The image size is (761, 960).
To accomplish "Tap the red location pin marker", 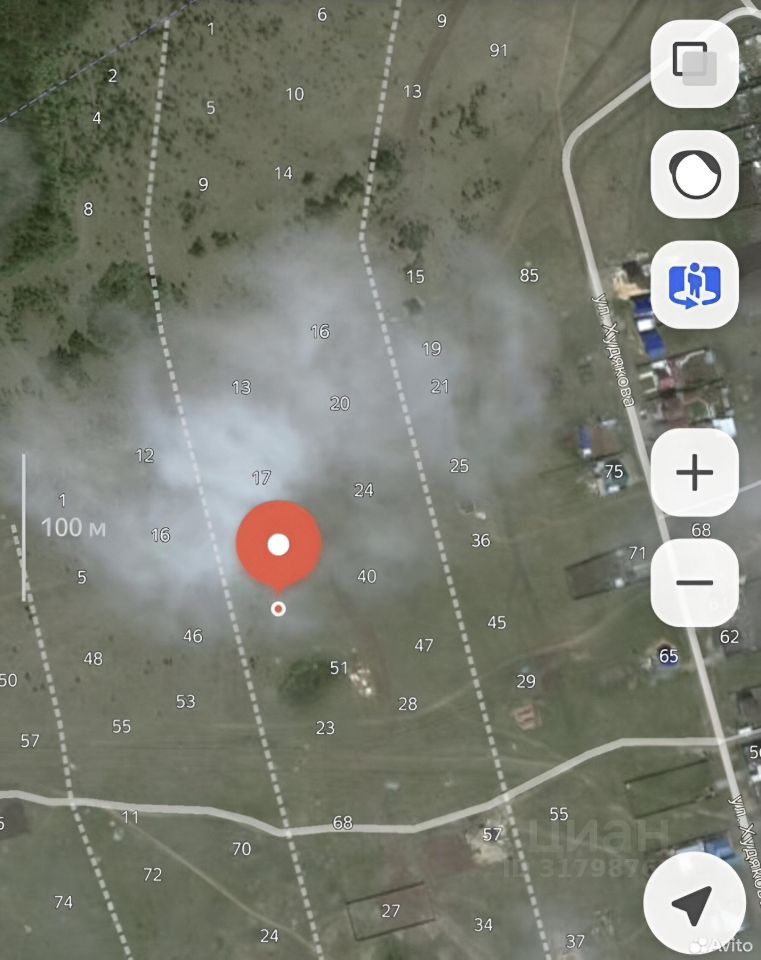I will [278, 545].
